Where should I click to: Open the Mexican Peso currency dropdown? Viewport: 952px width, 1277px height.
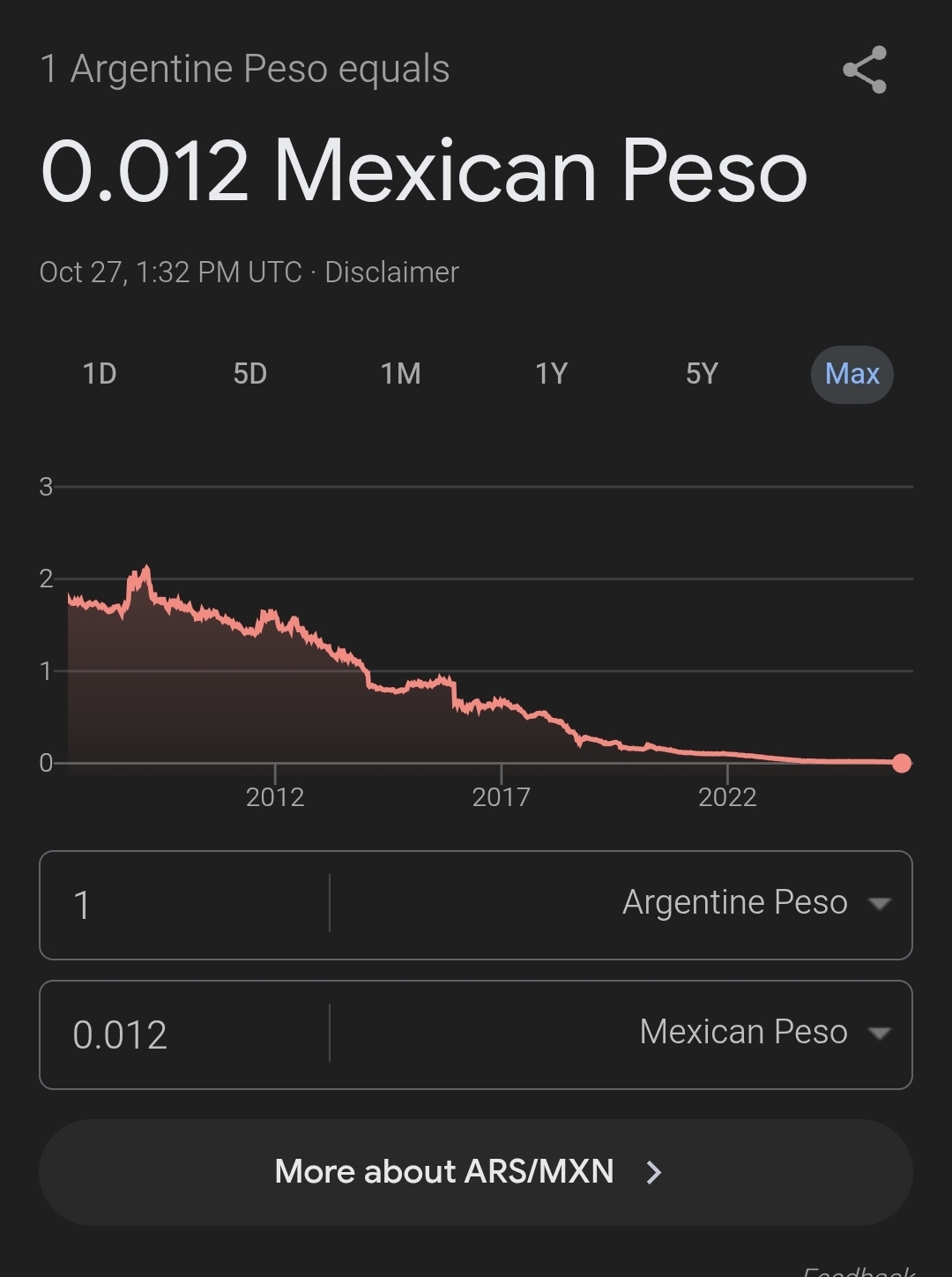[x=763, y=1033]
